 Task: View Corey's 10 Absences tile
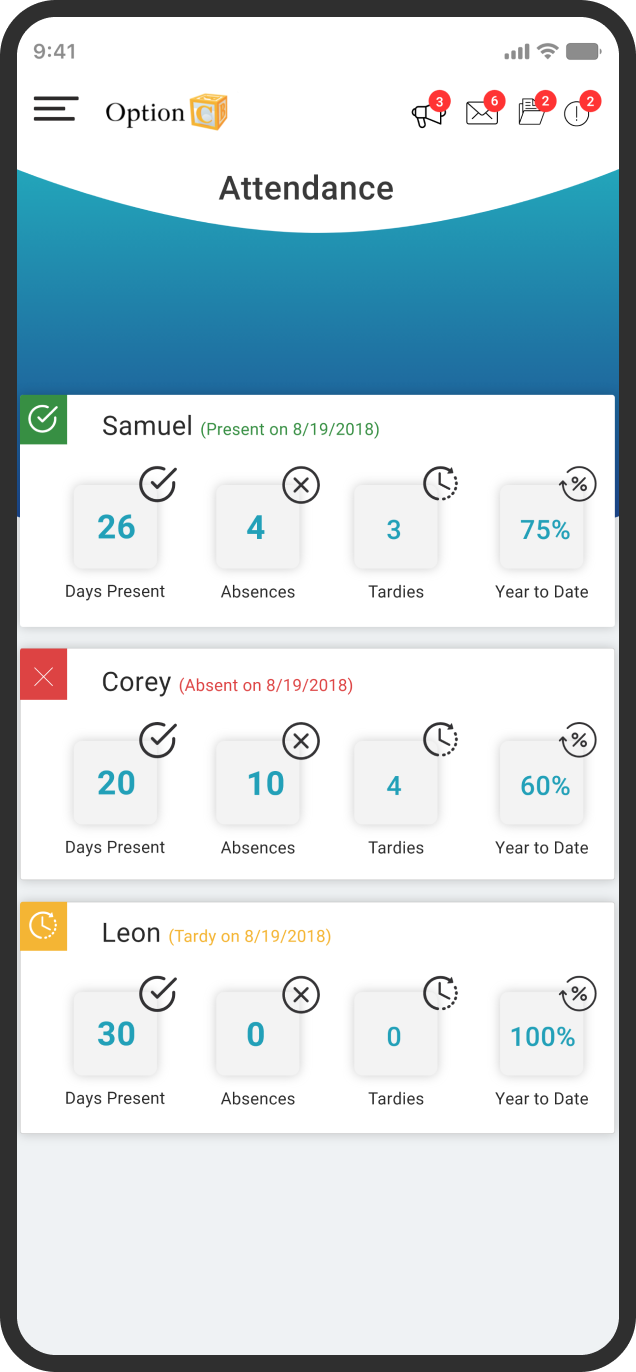pos(257,783)
